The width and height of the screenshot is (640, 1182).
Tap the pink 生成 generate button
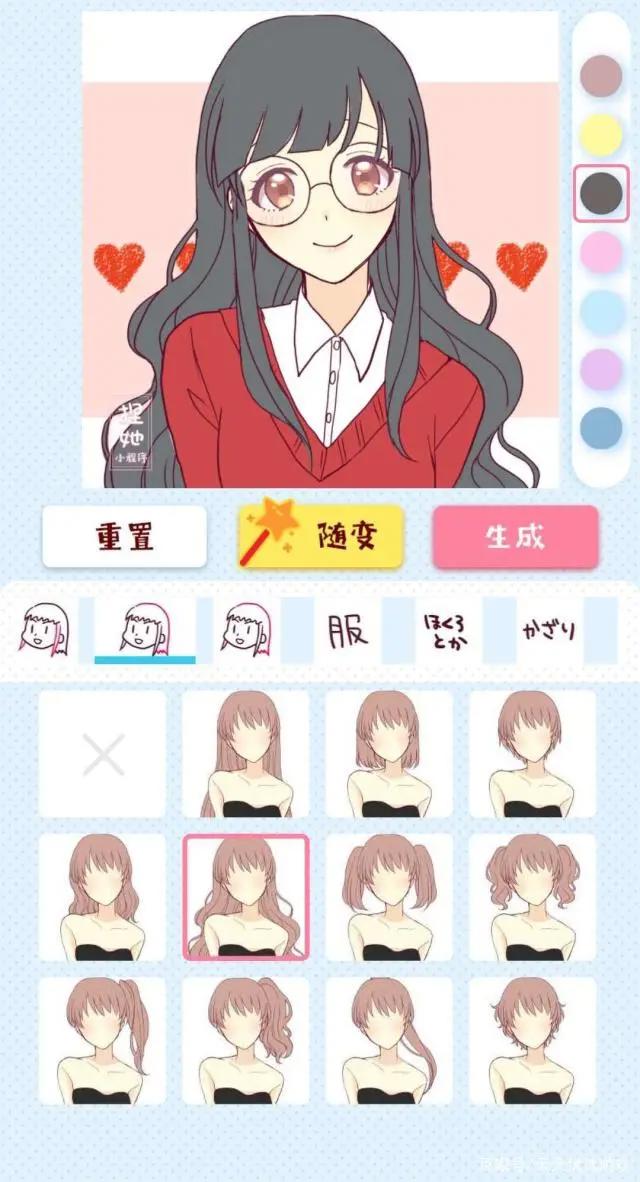tap(515, 537)
